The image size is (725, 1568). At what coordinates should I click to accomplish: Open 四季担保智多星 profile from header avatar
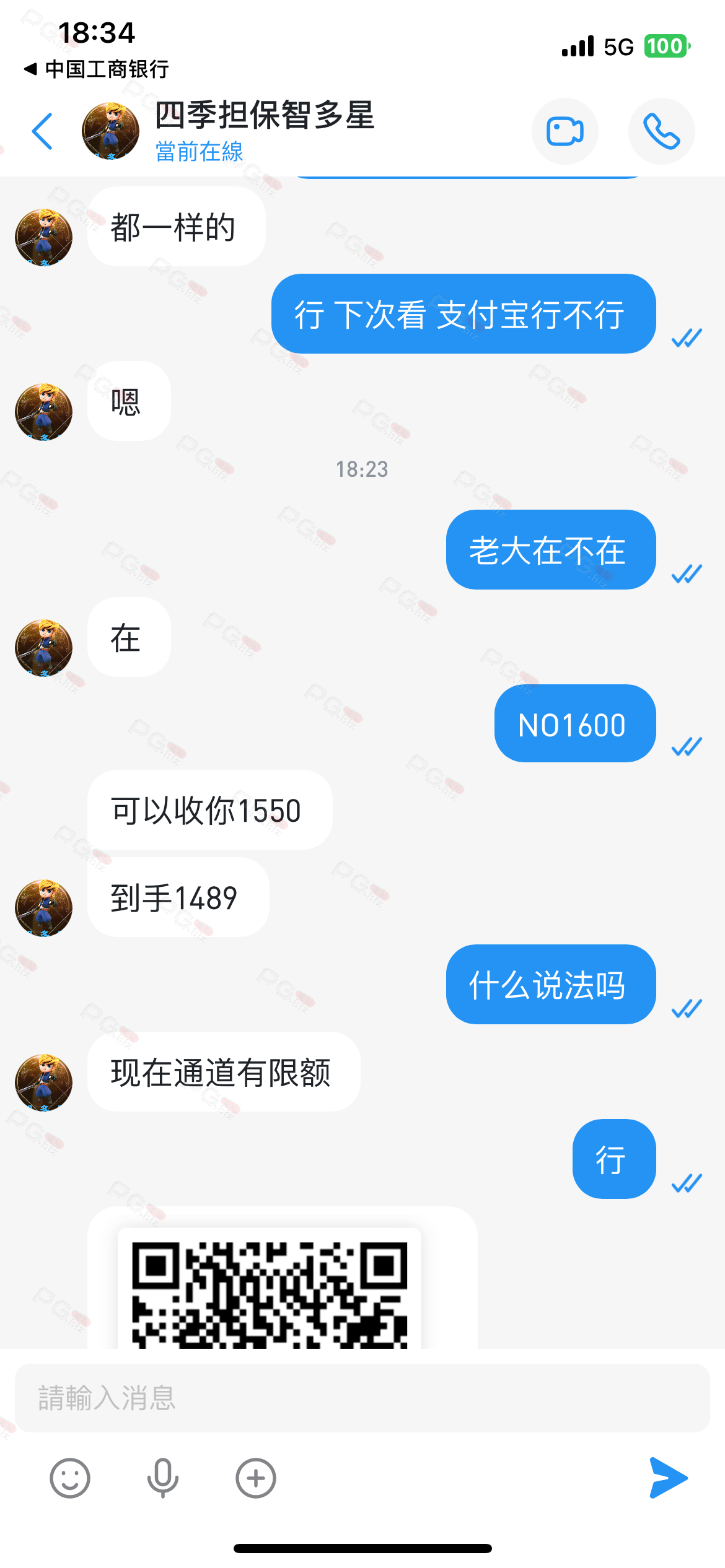(110, 131)
